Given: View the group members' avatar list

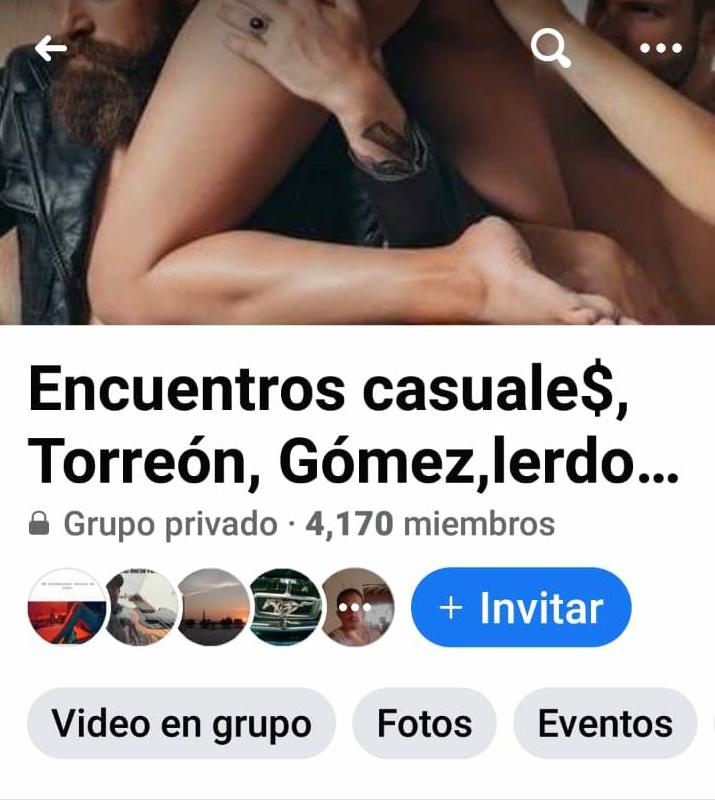Looking at the screenshot, I should 211,607.
